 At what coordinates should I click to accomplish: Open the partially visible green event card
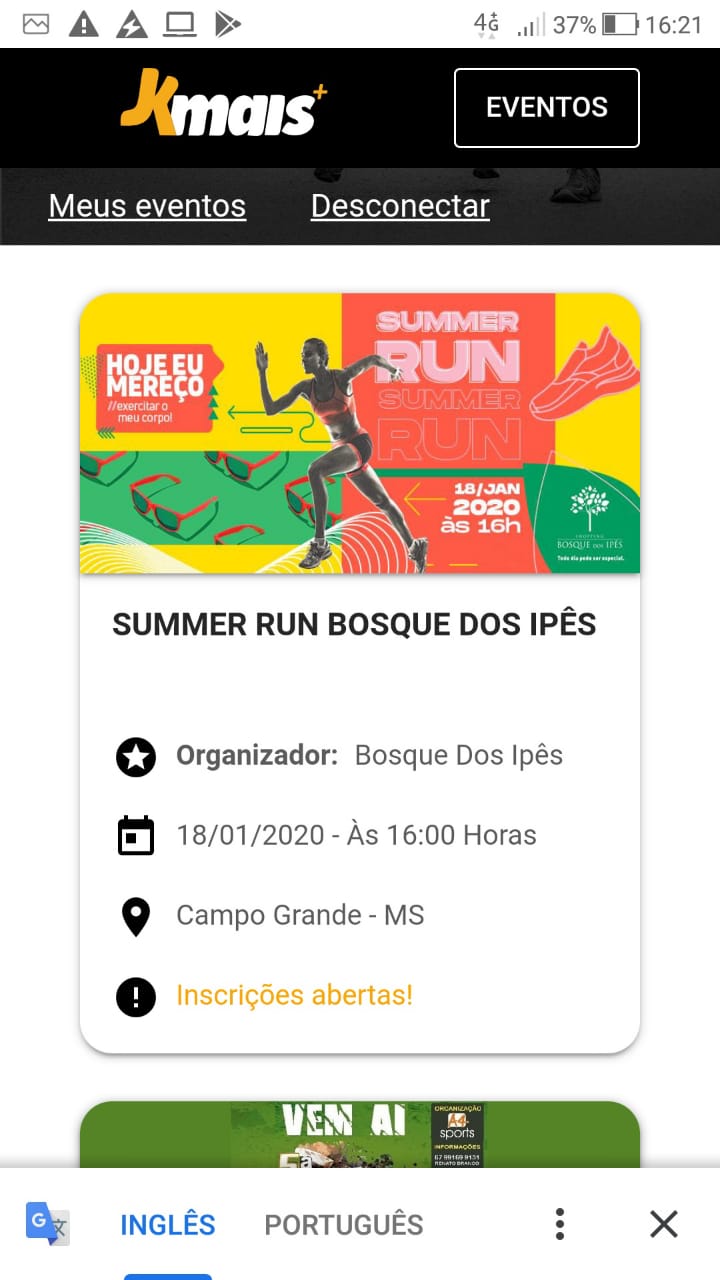coord(359,1134)
